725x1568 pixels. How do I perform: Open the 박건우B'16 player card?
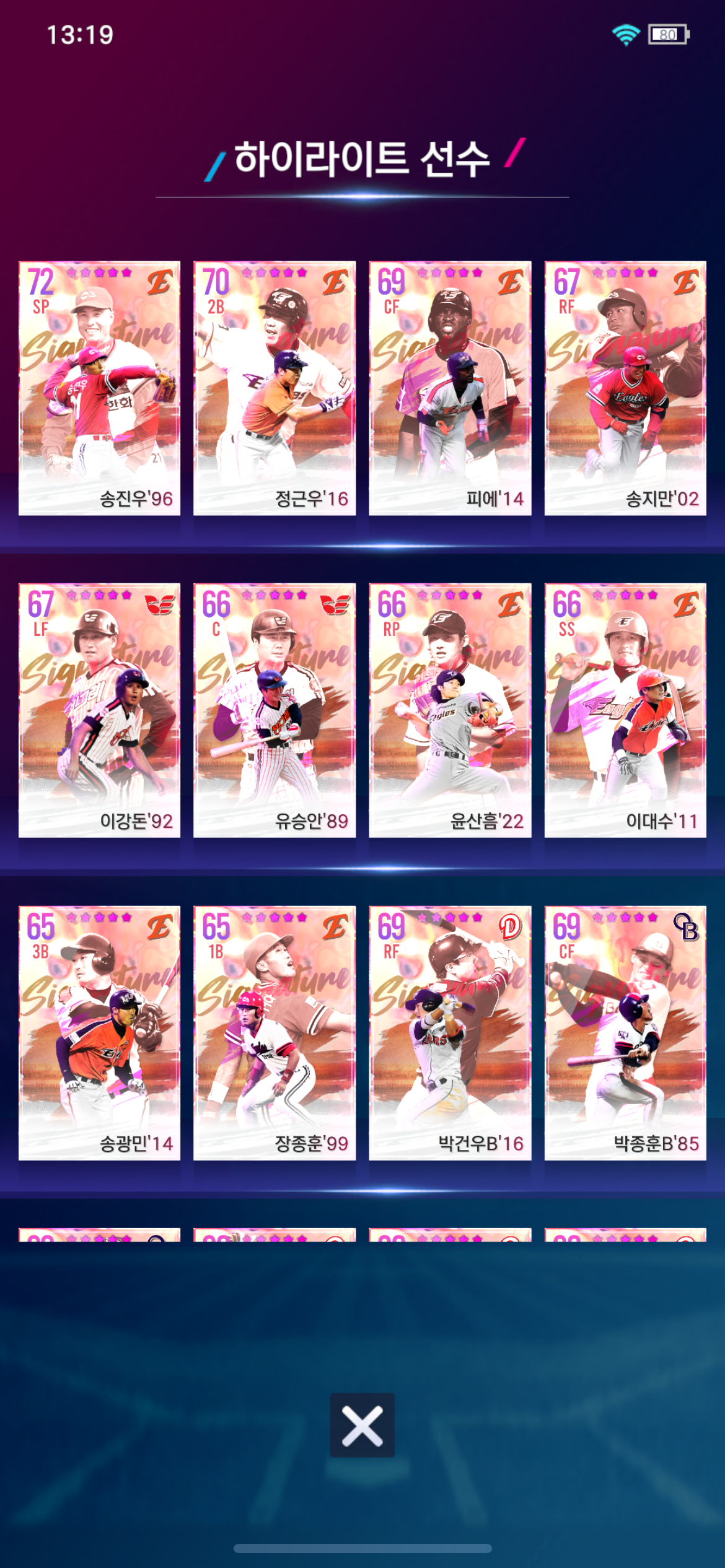[450, 1033]
